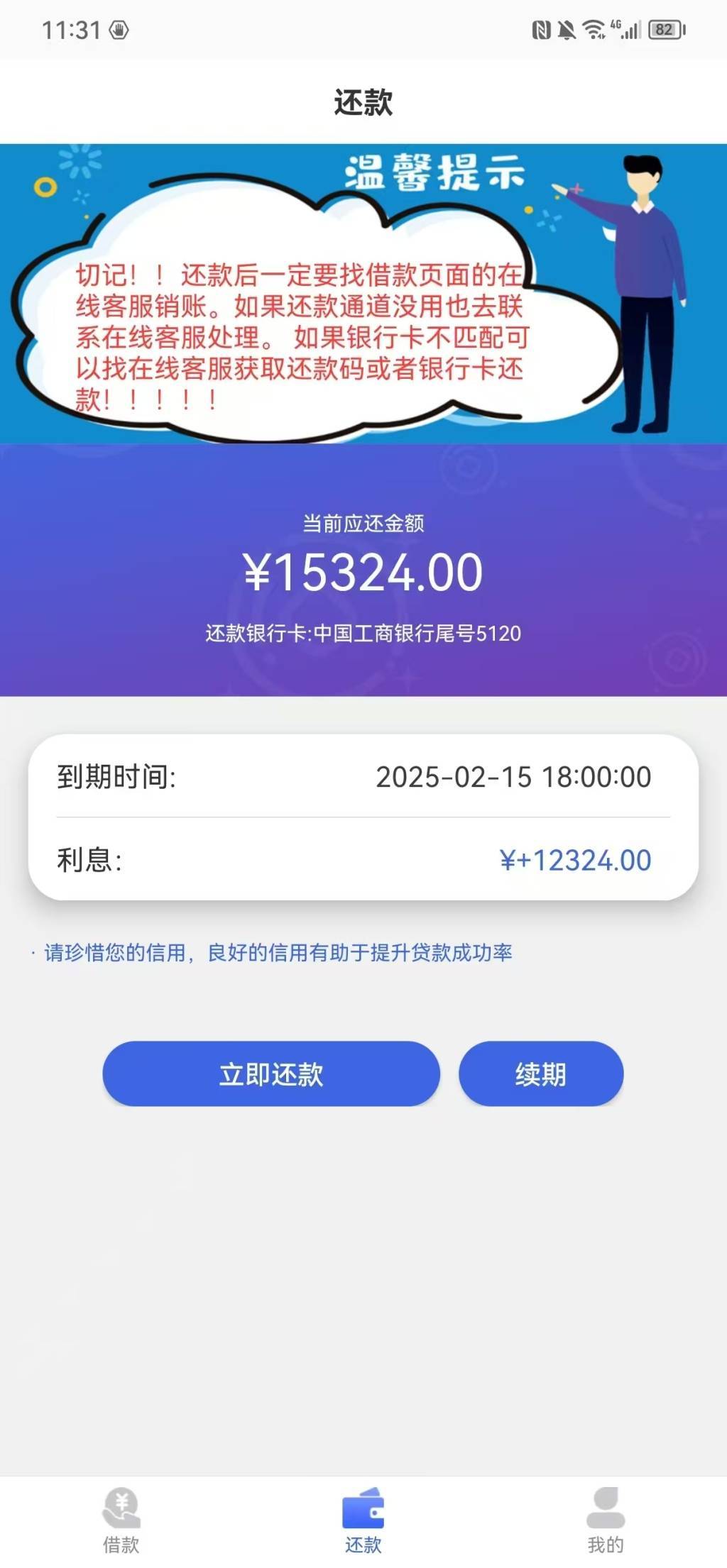Click the muted notification icon in status bar

(x=568, y=30)
